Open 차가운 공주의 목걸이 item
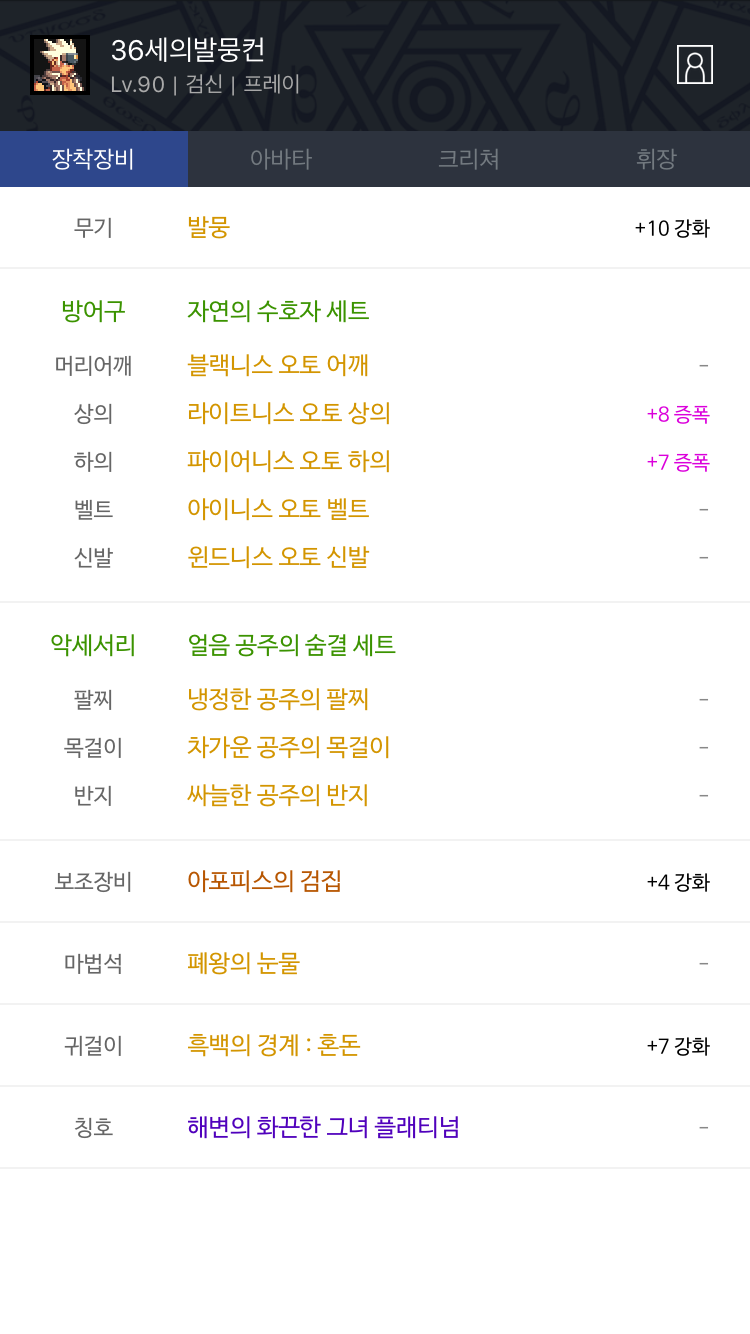 [x=288, y=747]
